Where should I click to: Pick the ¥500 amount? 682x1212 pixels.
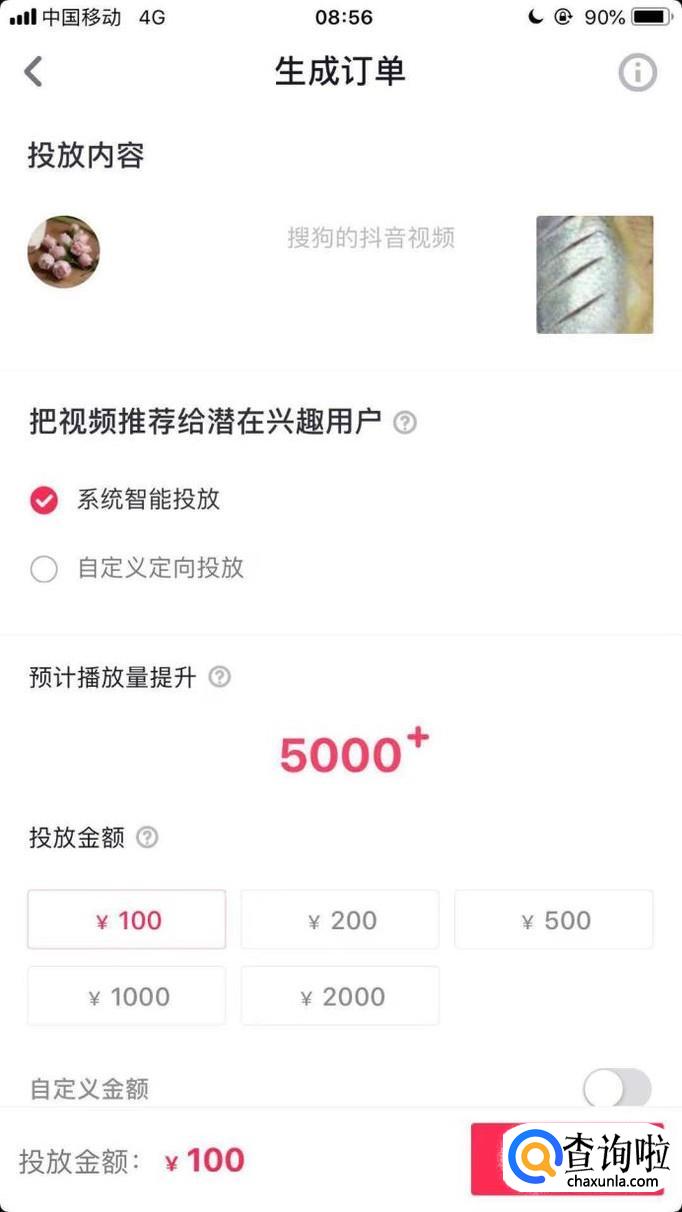554,920
